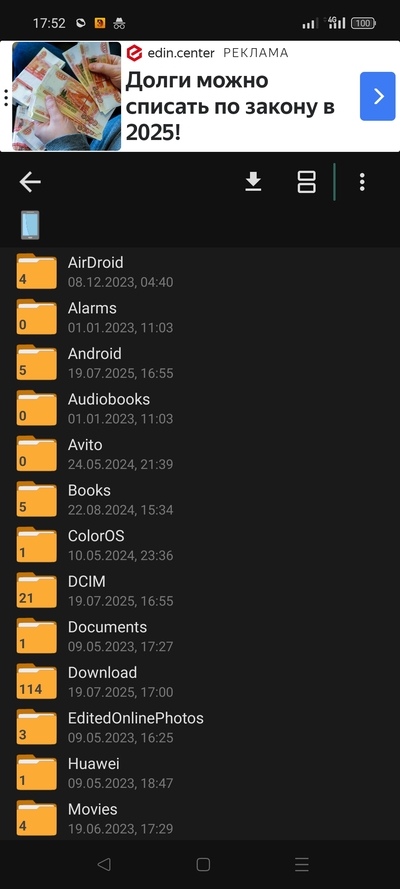Tap the system home button
Image resolution: width=400 pixels, height=889 pixels.
point(203,864)
